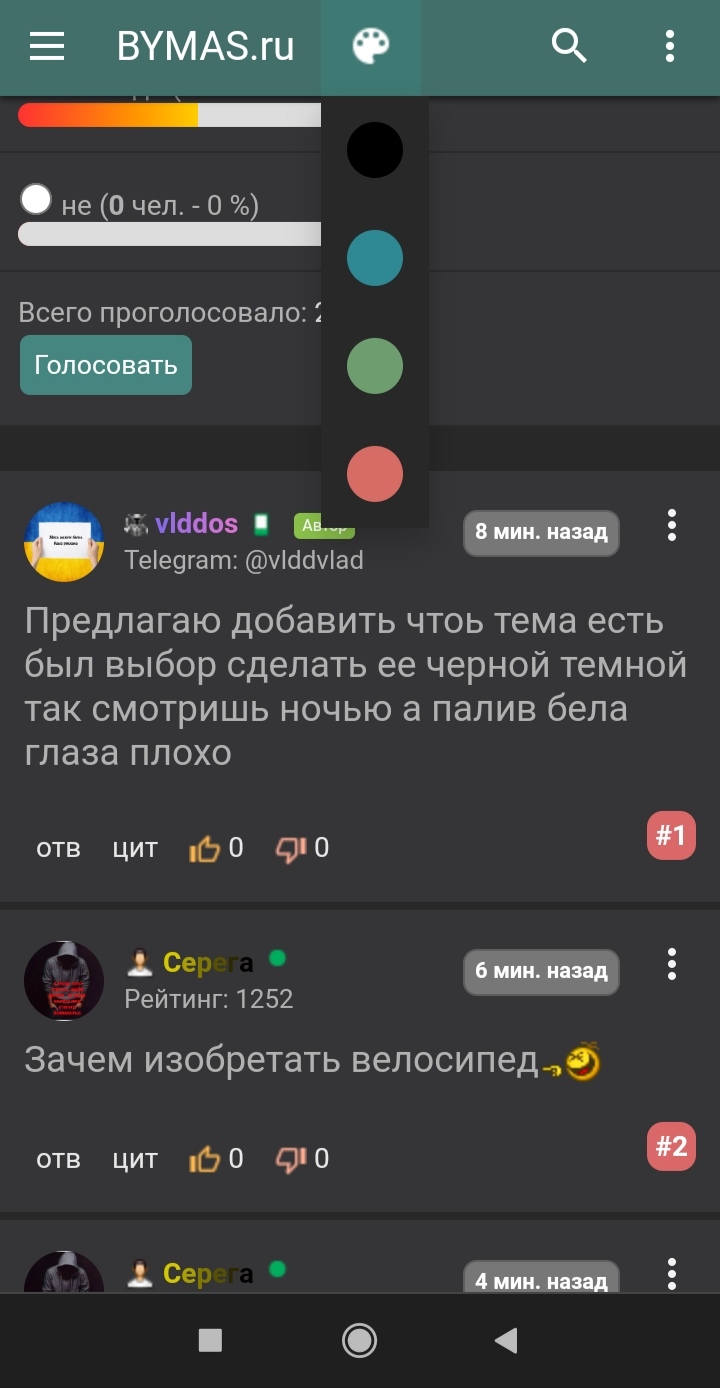Select the black theme color
Viewport: 720px width, 1388px height.
pyautogui.click(x=375, y=150)
